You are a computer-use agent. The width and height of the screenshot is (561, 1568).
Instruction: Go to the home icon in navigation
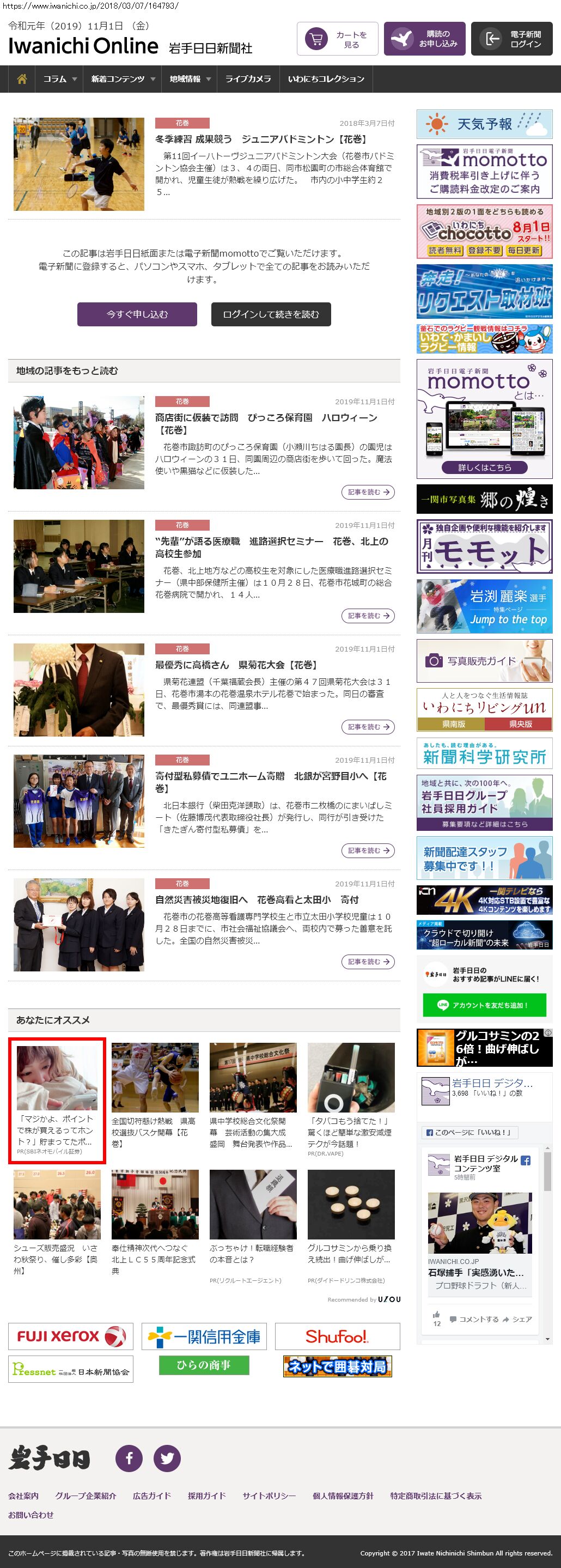(22, 79)
